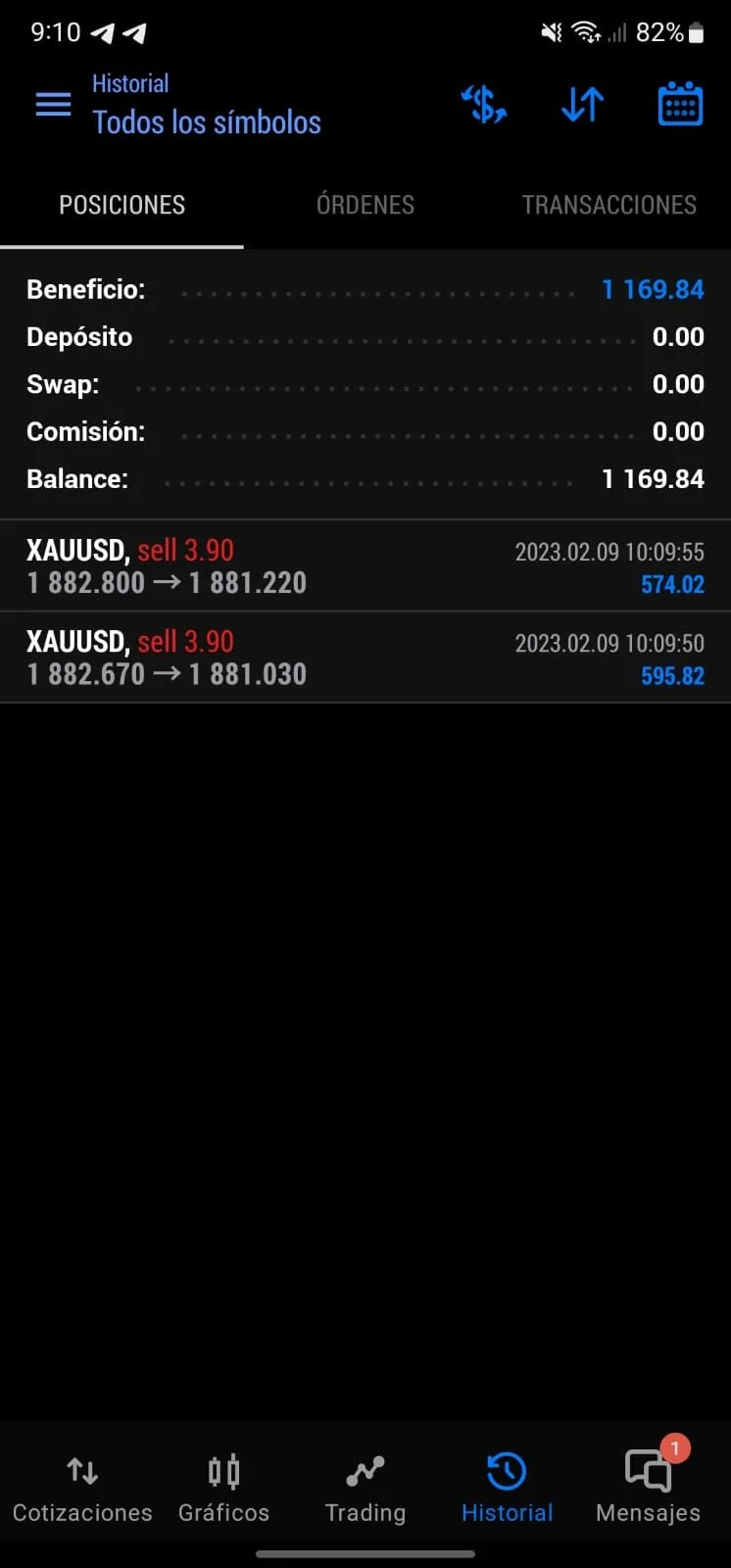731x1568 pixels.
Task: Switch to the Órdenes tab
Action: click(x=365, y=205)
